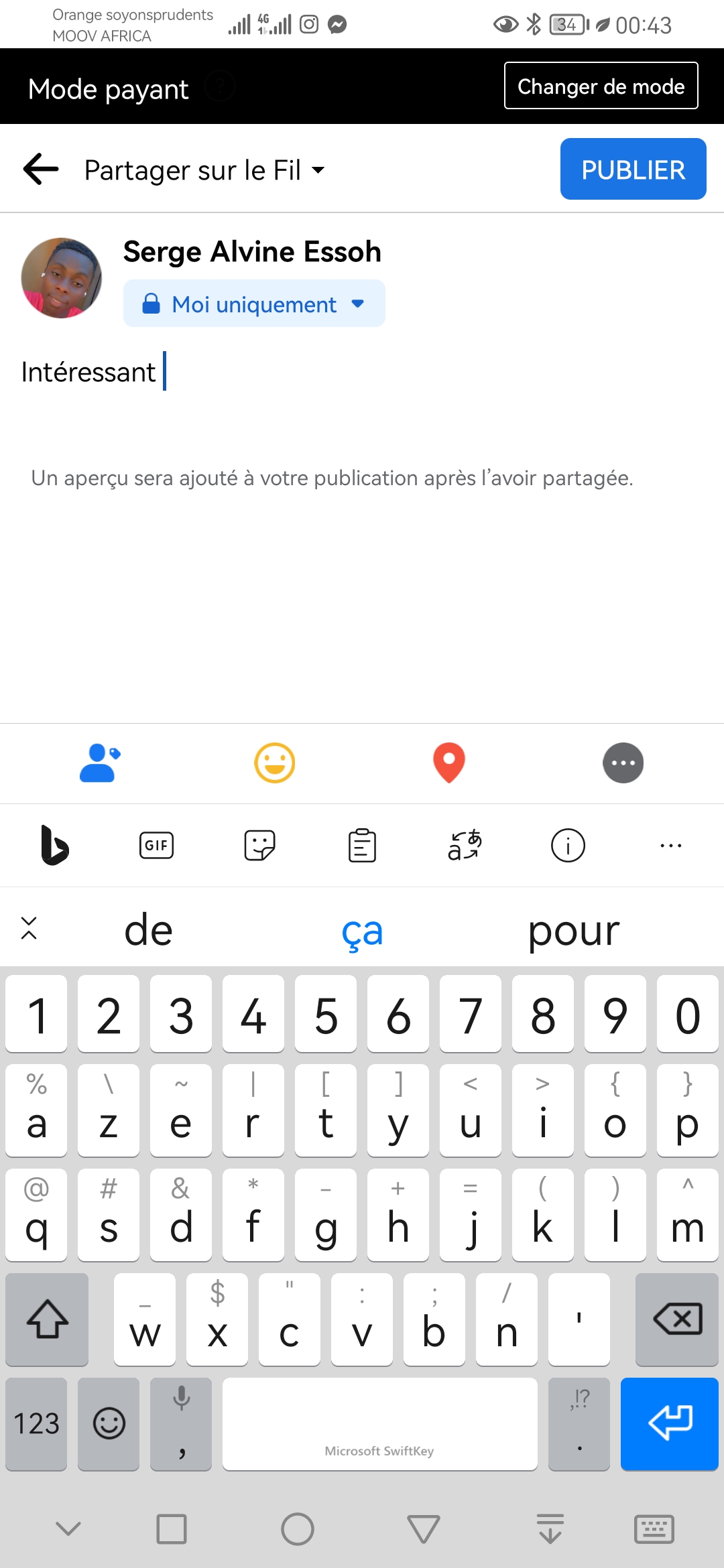724x1568 pixels.
Task: Open the keyboard translator tool
Action: coord(465,846)
